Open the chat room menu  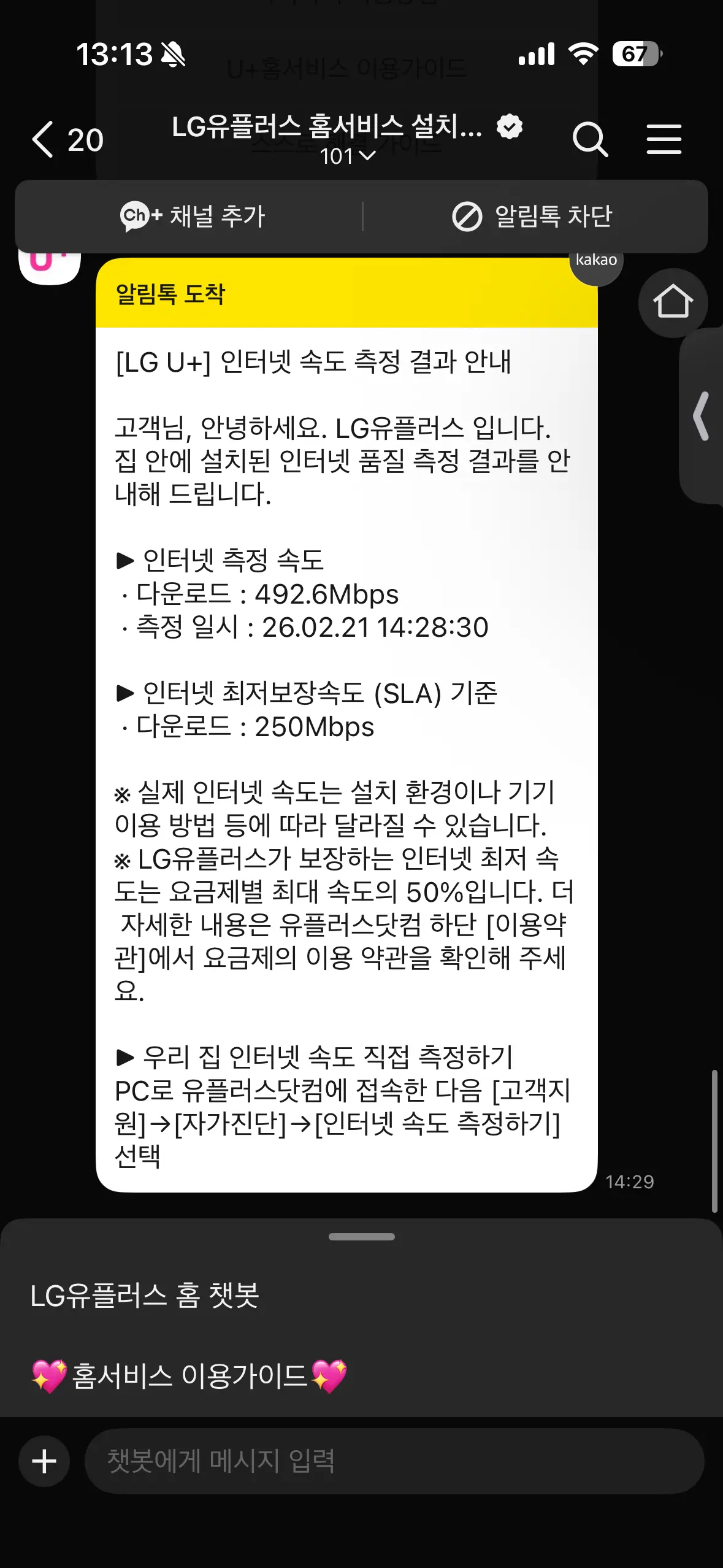point(664,140)
